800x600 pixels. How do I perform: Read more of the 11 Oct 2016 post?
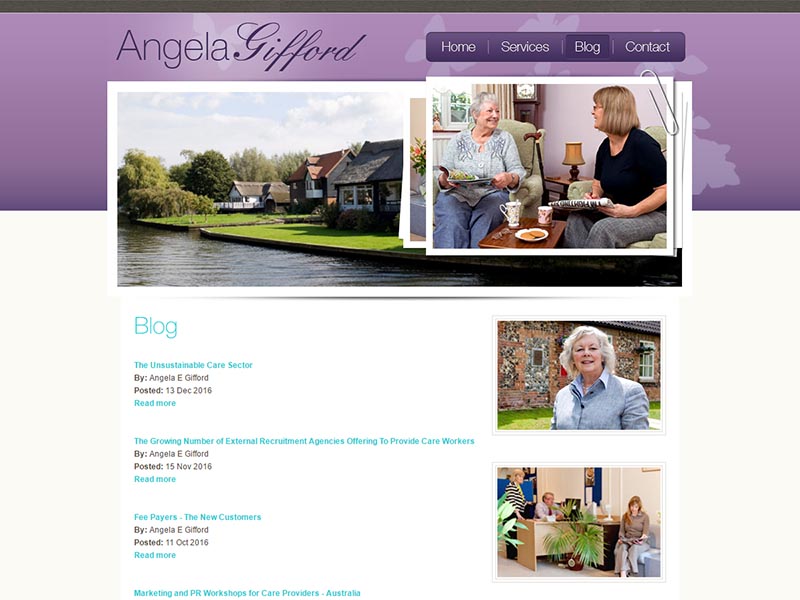pyautogui.click(x=155, y=555)
